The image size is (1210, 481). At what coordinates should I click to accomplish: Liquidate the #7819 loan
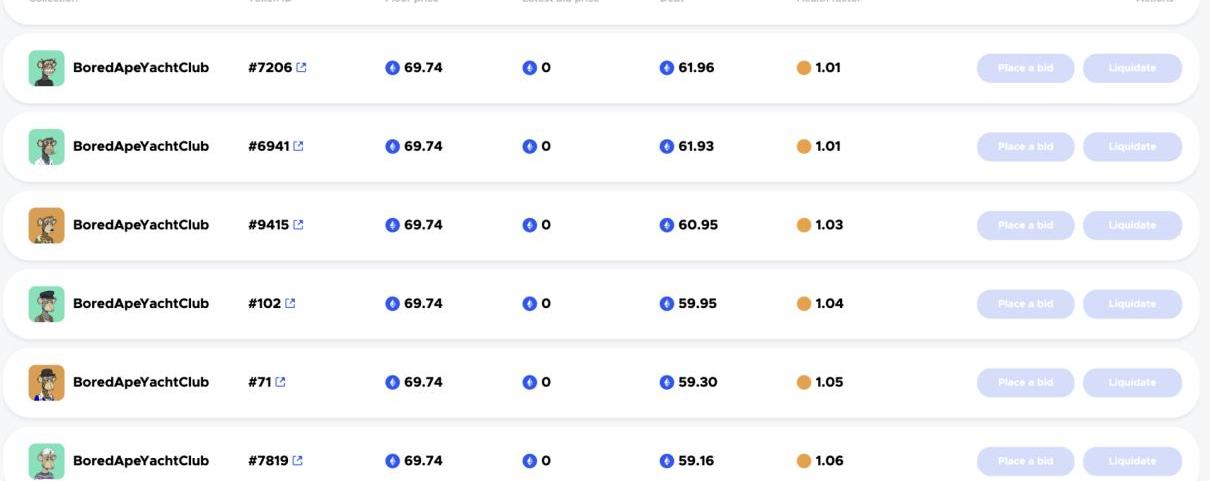click(x=1132, y=461)
